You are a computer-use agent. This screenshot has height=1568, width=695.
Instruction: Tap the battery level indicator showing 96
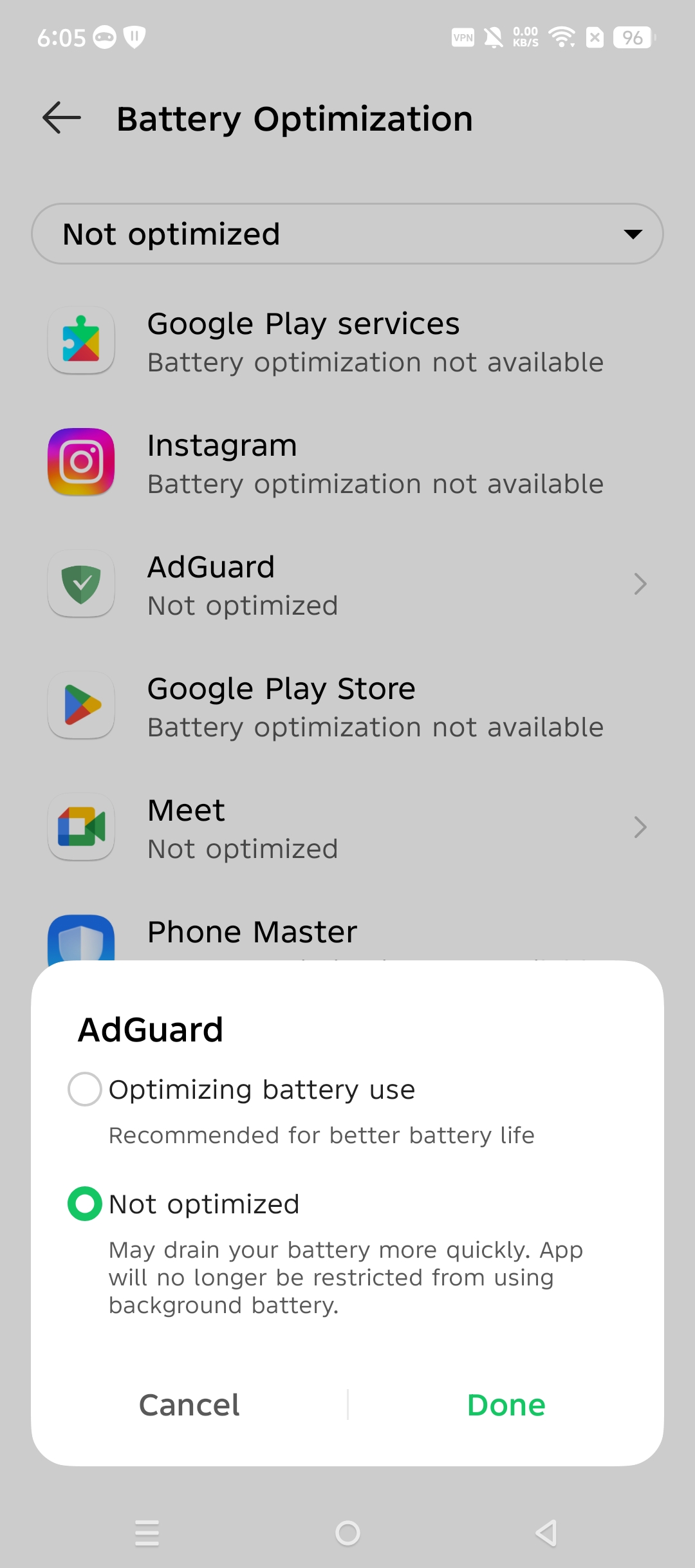coord(631,37)
